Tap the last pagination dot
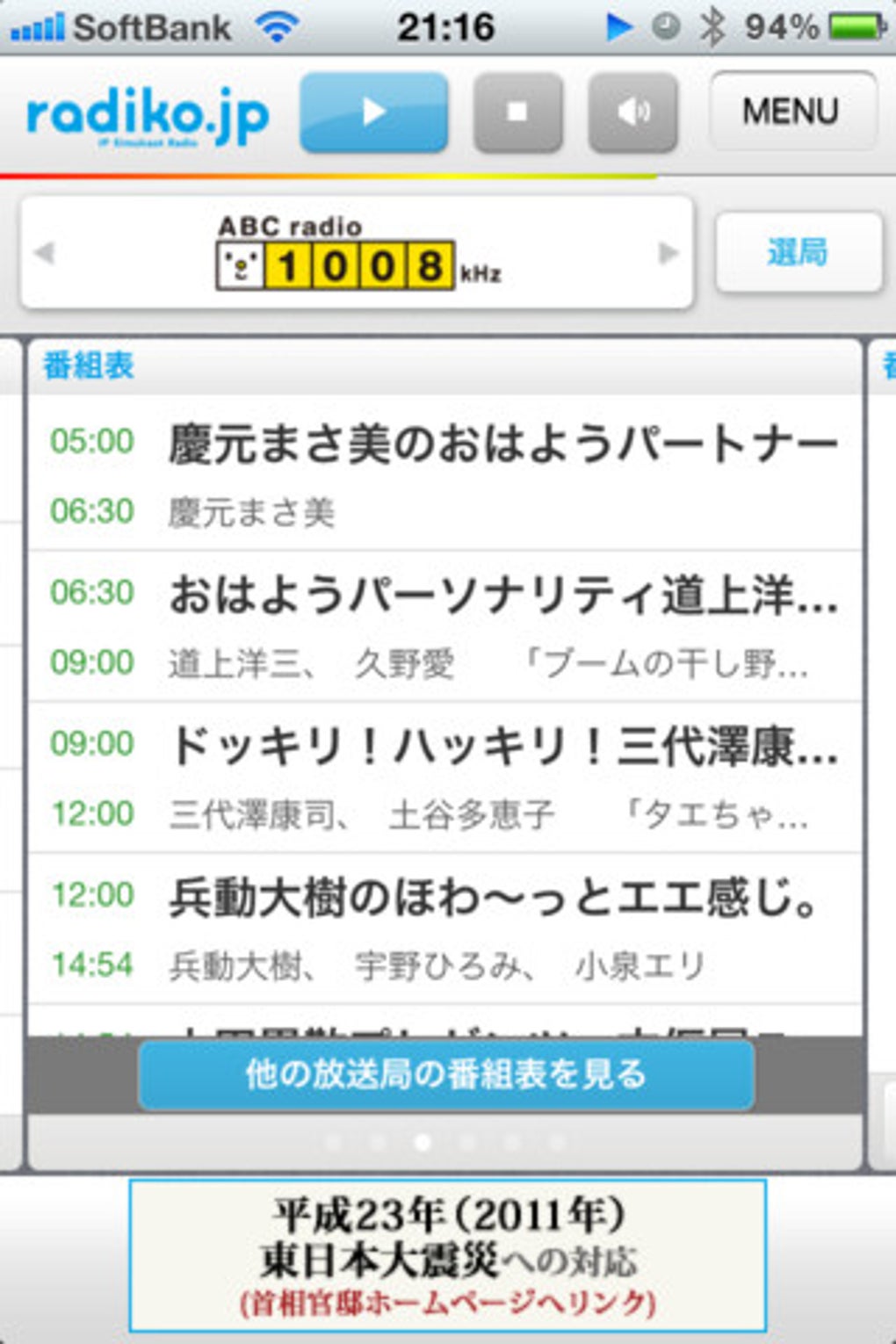This screenshot has height=1344, width=896. pos(555,1142)
